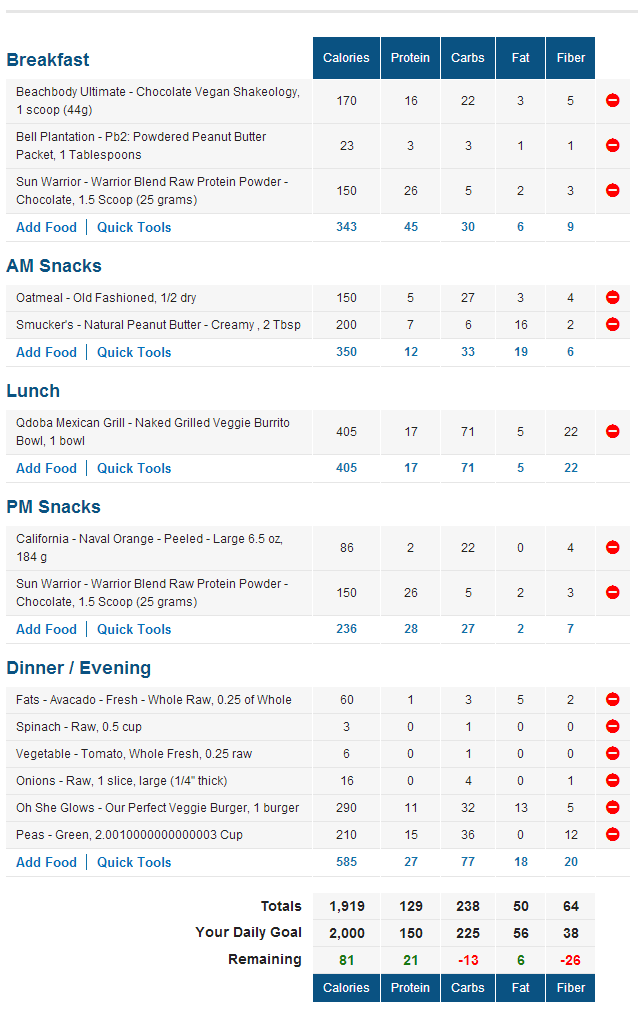Add Food to AM Snacks
The image size is (638, 1016).
(46, 352)
